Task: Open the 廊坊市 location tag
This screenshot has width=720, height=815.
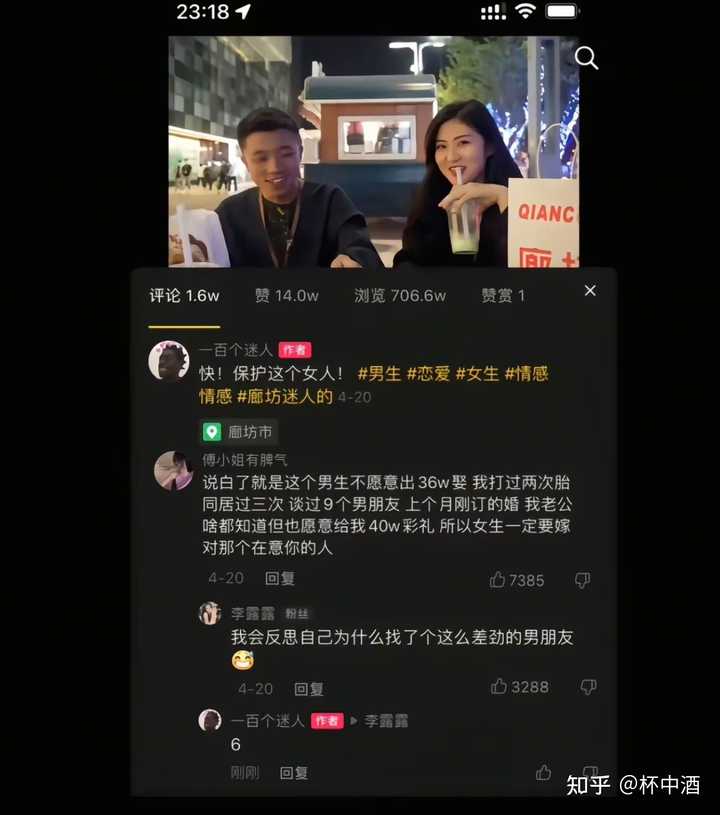Action: pos(239,432)
